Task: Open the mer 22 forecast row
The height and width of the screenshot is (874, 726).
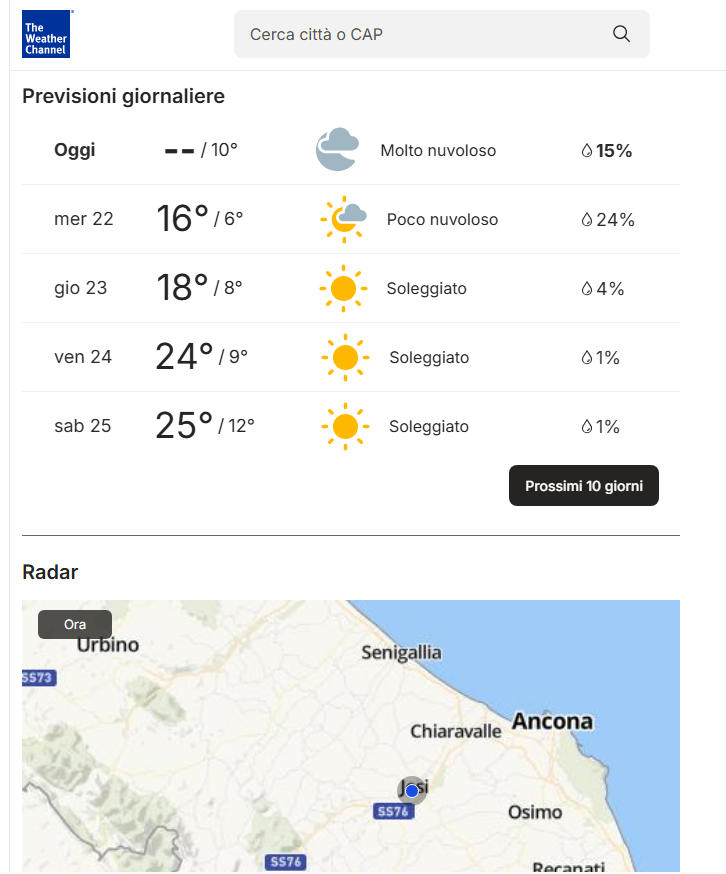Action: [x=350, y=219]
